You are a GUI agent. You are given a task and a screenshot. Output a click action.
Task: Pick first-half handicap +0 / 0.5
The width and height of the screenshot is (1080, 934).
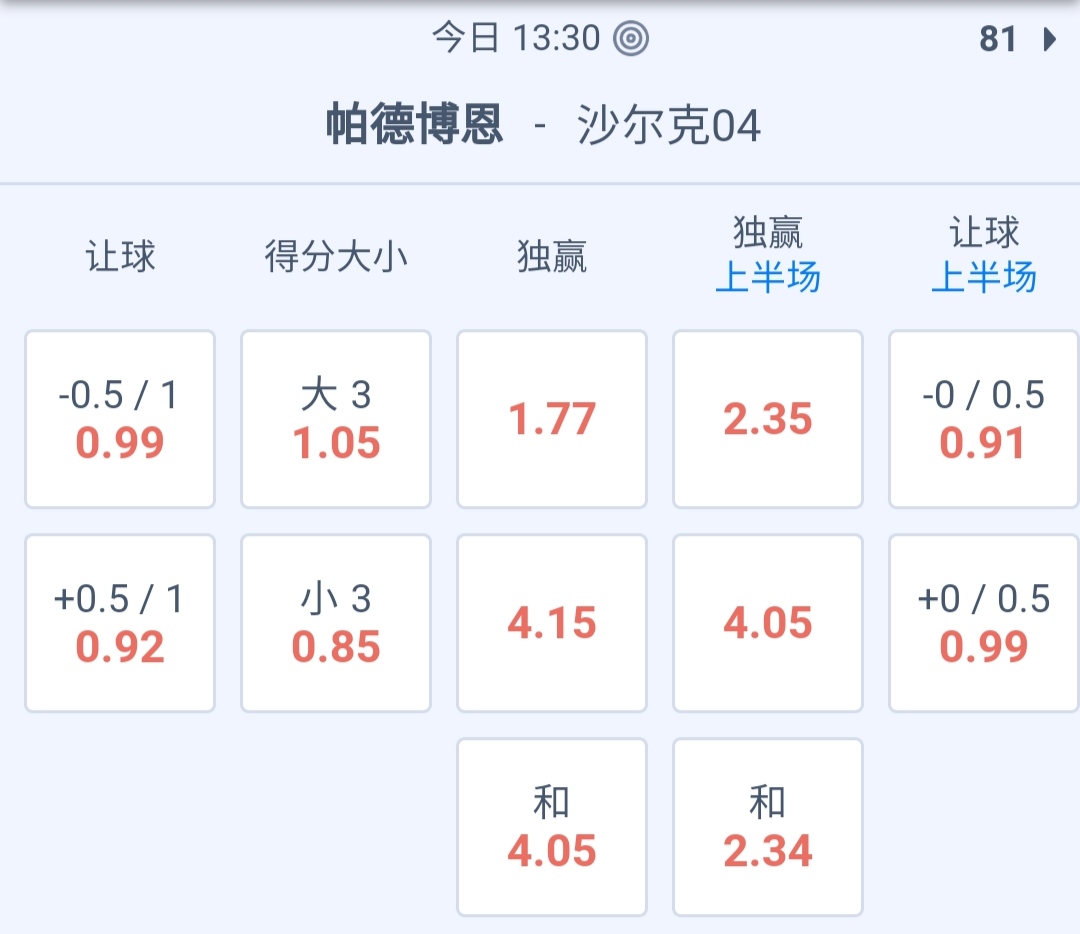point(984,623)
